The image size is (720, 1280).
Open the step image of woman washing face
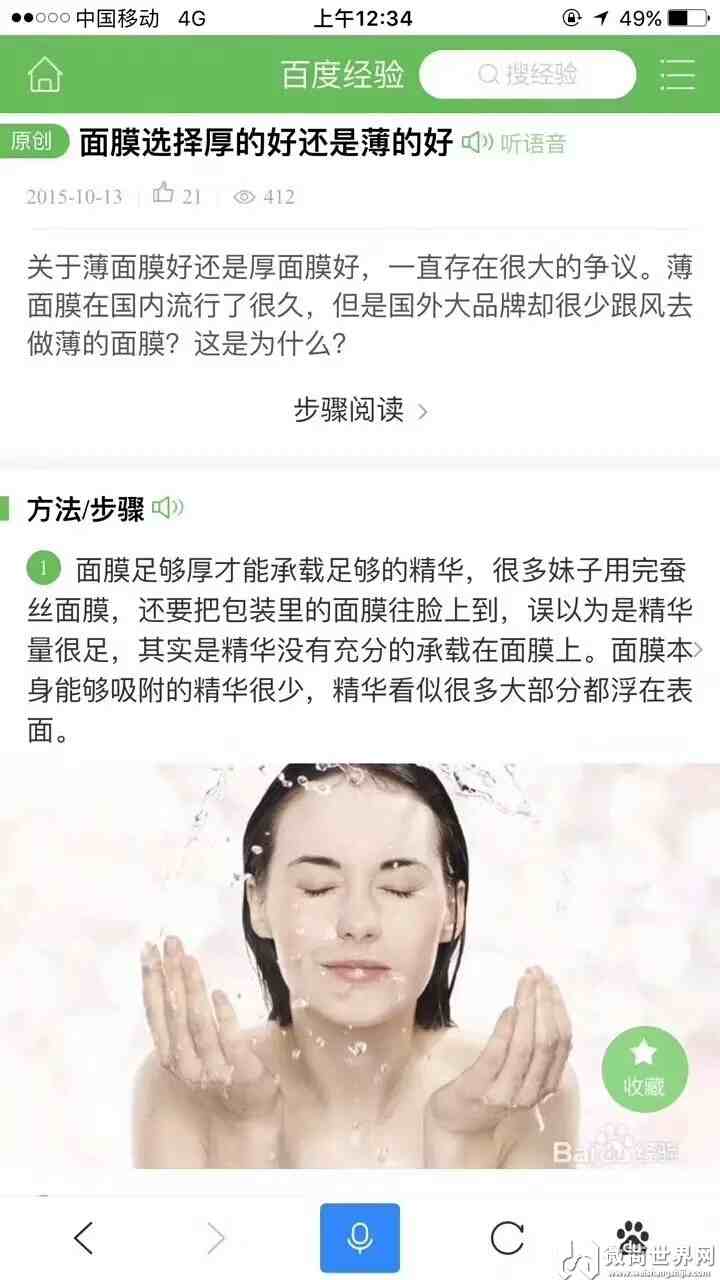[360, 965]
